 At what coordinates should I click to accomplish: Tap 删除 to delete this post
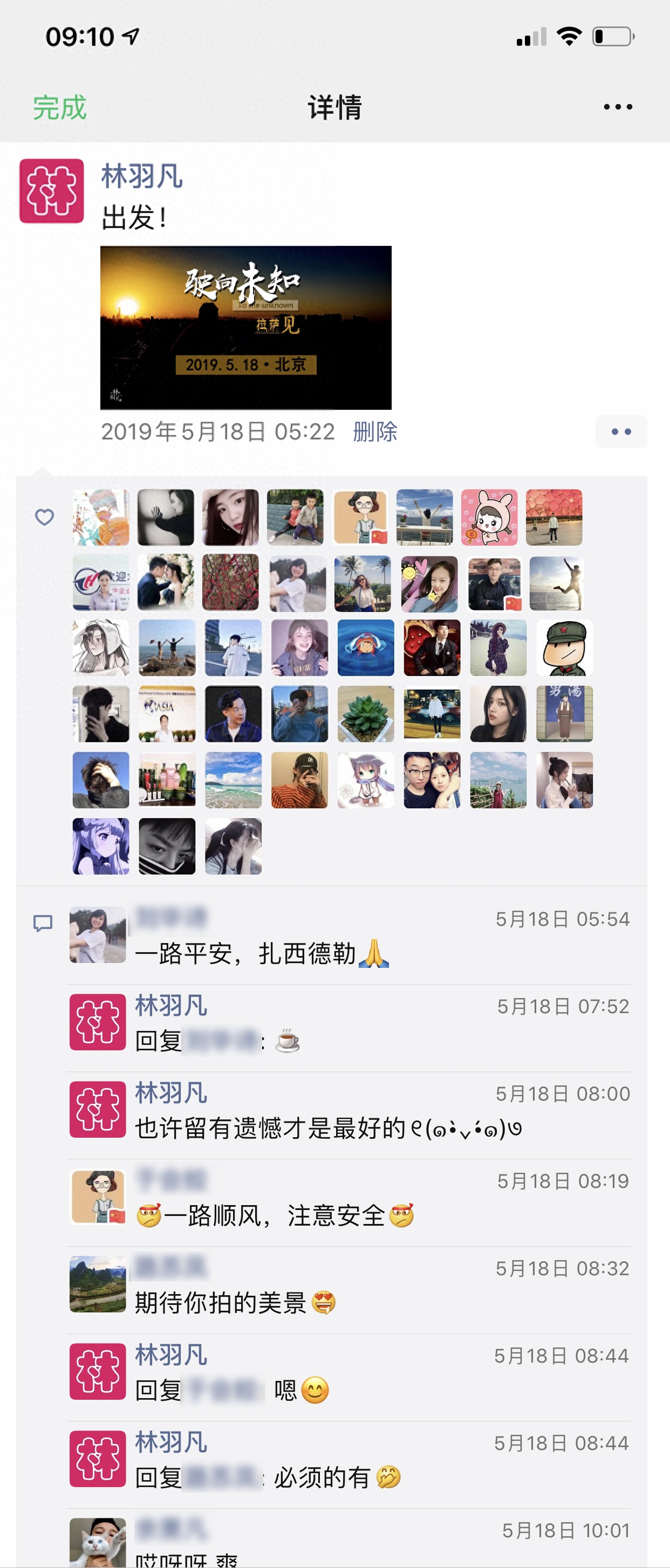point(374,431)
